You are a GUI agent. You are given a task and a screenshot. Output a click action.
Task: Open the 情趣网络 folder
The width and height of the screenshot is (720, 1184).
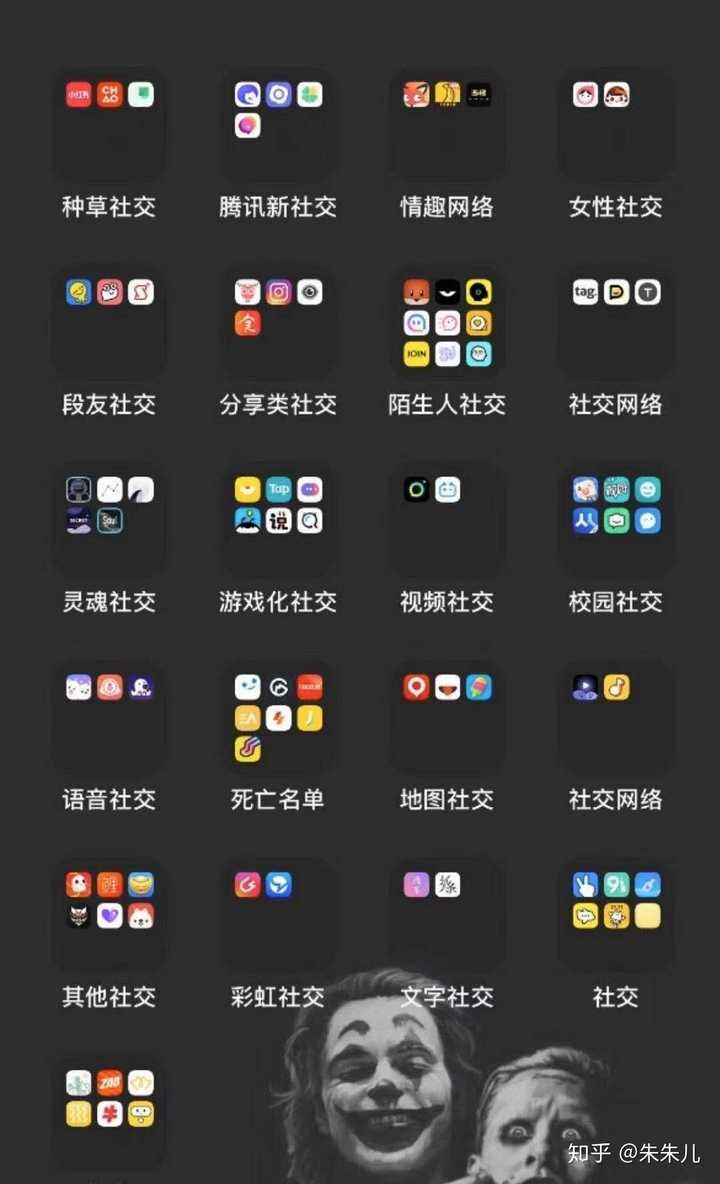tap(446, 124)
